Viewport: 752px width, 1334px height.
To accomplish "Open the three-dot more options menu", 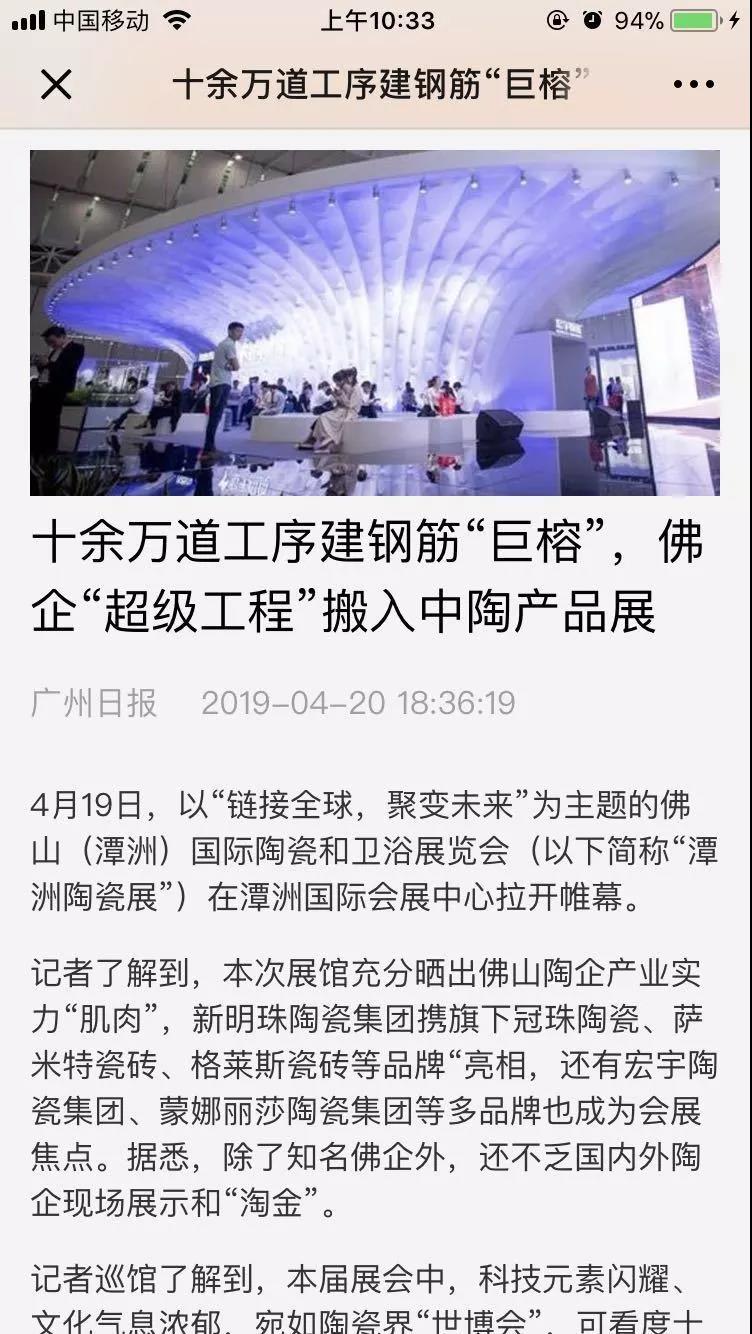I will (694, 85).
